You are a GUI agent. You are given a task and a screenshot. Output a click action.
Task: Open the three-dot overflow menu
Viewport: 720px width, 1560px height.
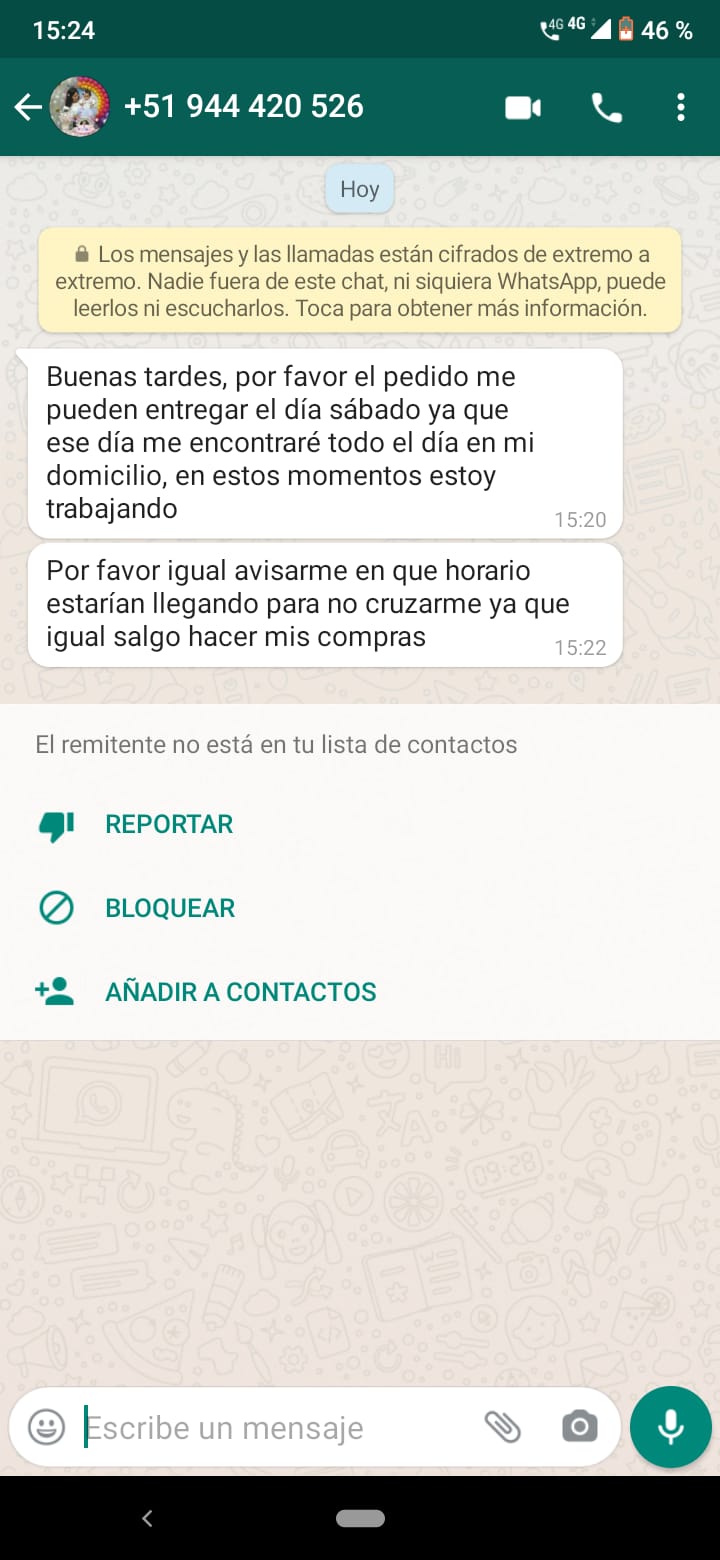tap(681, 107)
